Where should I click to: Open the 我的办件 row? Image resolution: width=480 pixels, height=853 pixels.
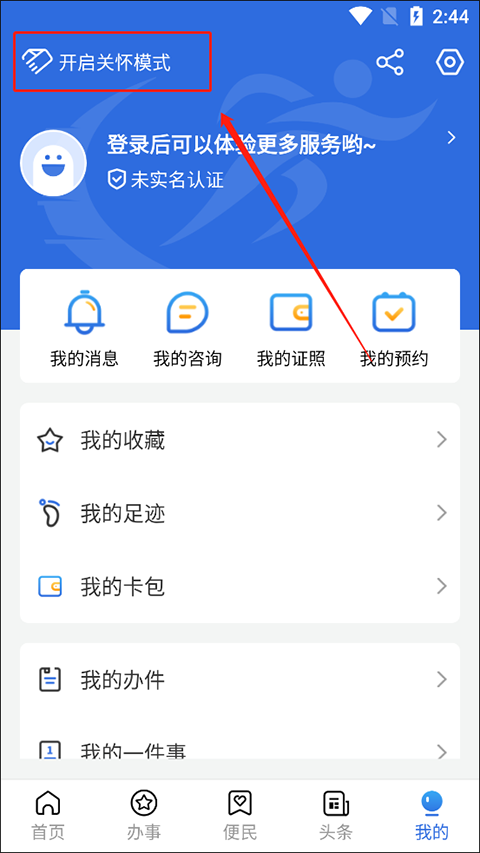coord(240,680)
